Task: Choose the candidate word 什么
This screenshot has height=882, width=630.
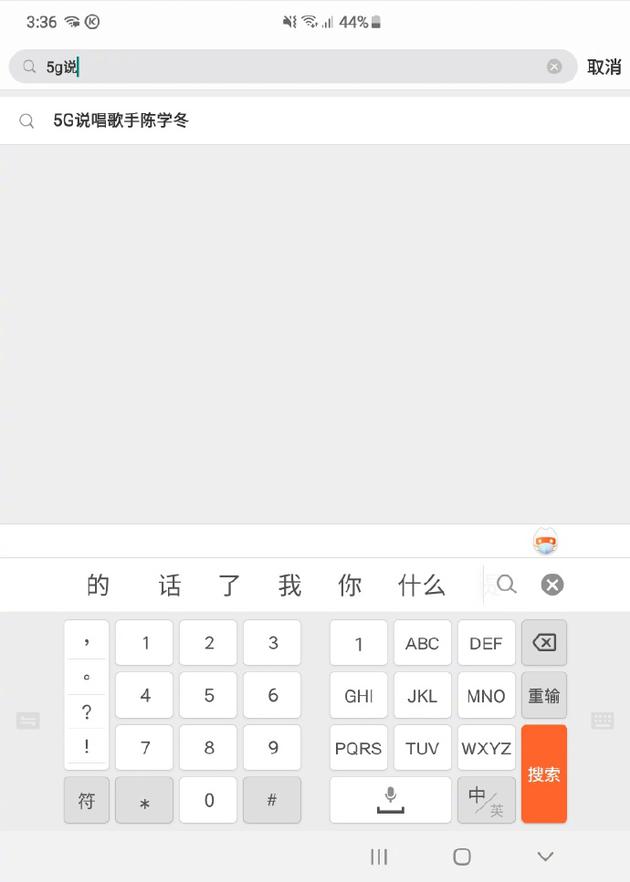Action: click(x=421, y=585)
